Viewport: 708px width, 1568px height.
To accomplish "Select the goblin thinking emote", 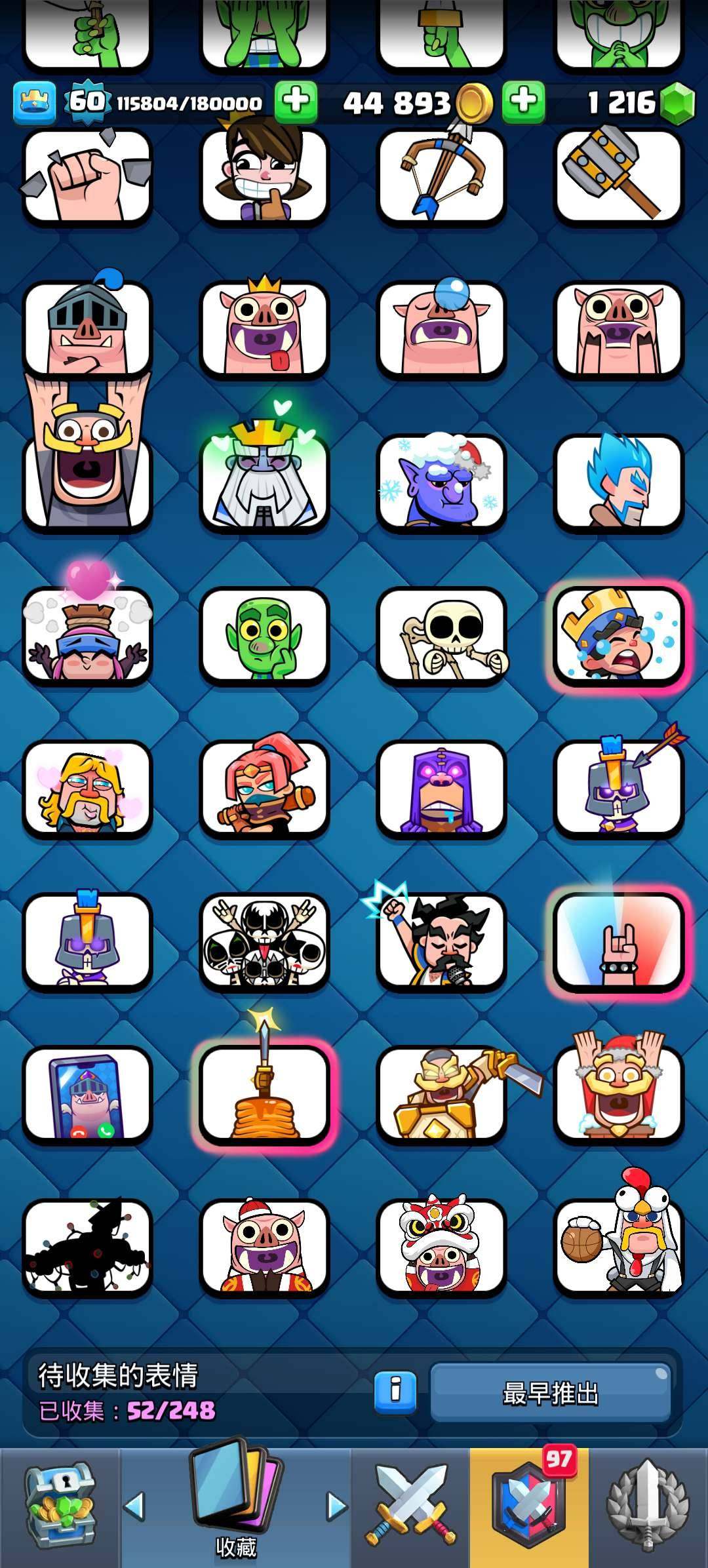I will [x=264, y=635].
